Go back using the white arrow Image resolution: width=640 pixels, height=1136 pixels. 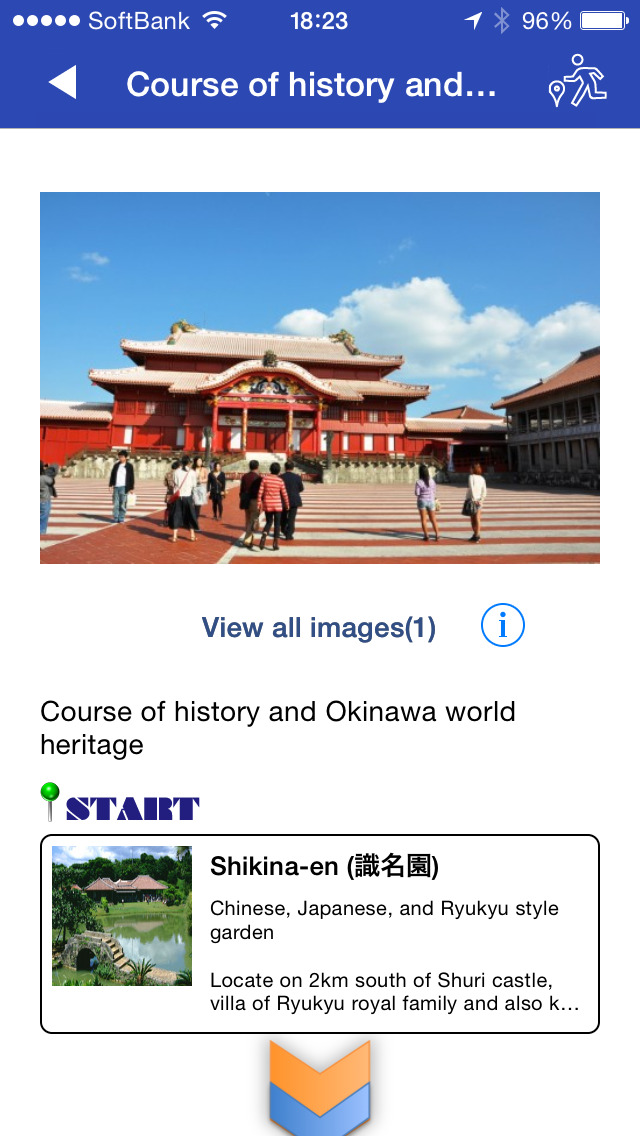62,82
